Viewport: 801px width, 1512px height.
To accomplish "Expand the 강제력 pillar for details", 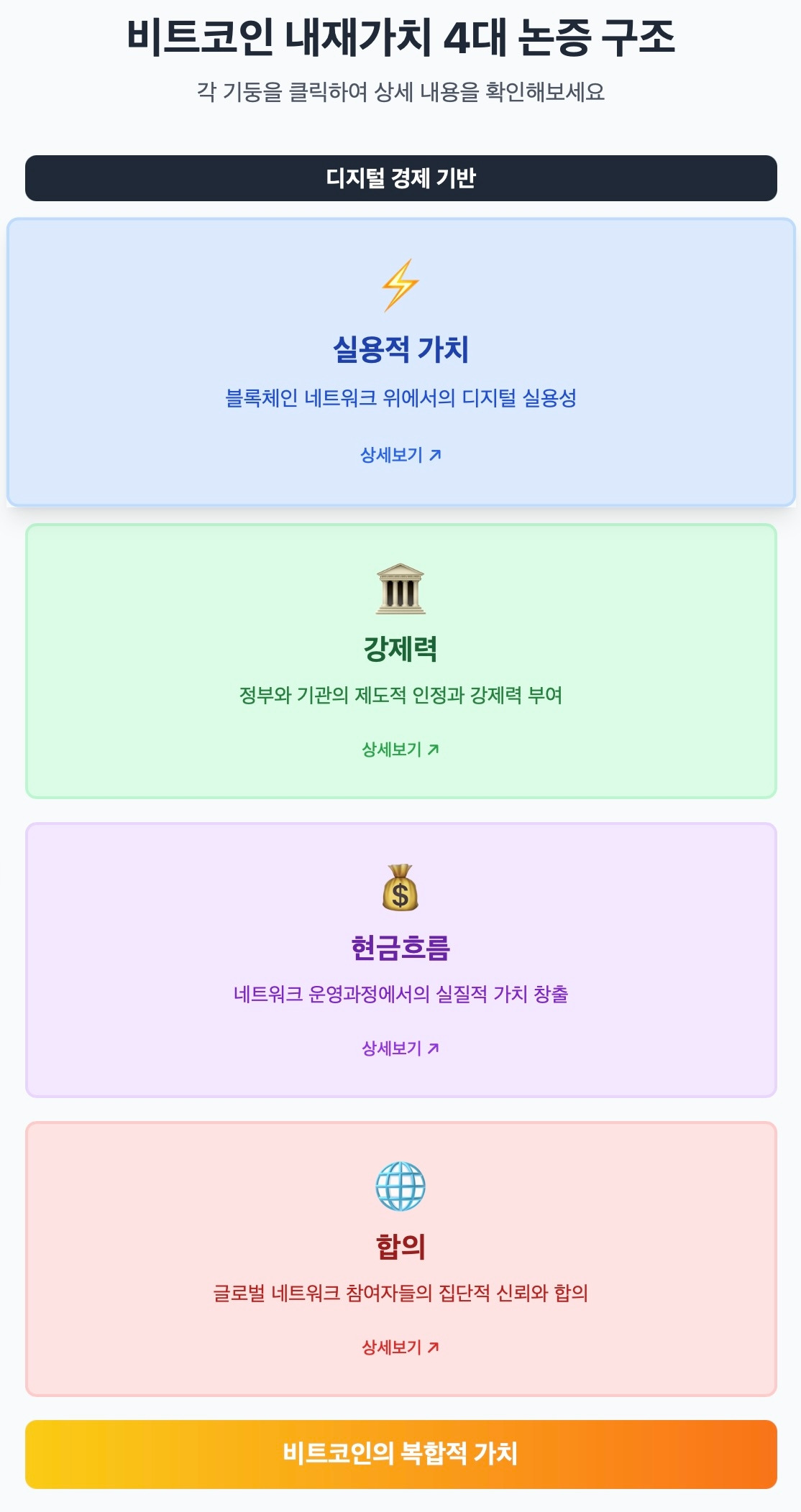I will point(400,659).
